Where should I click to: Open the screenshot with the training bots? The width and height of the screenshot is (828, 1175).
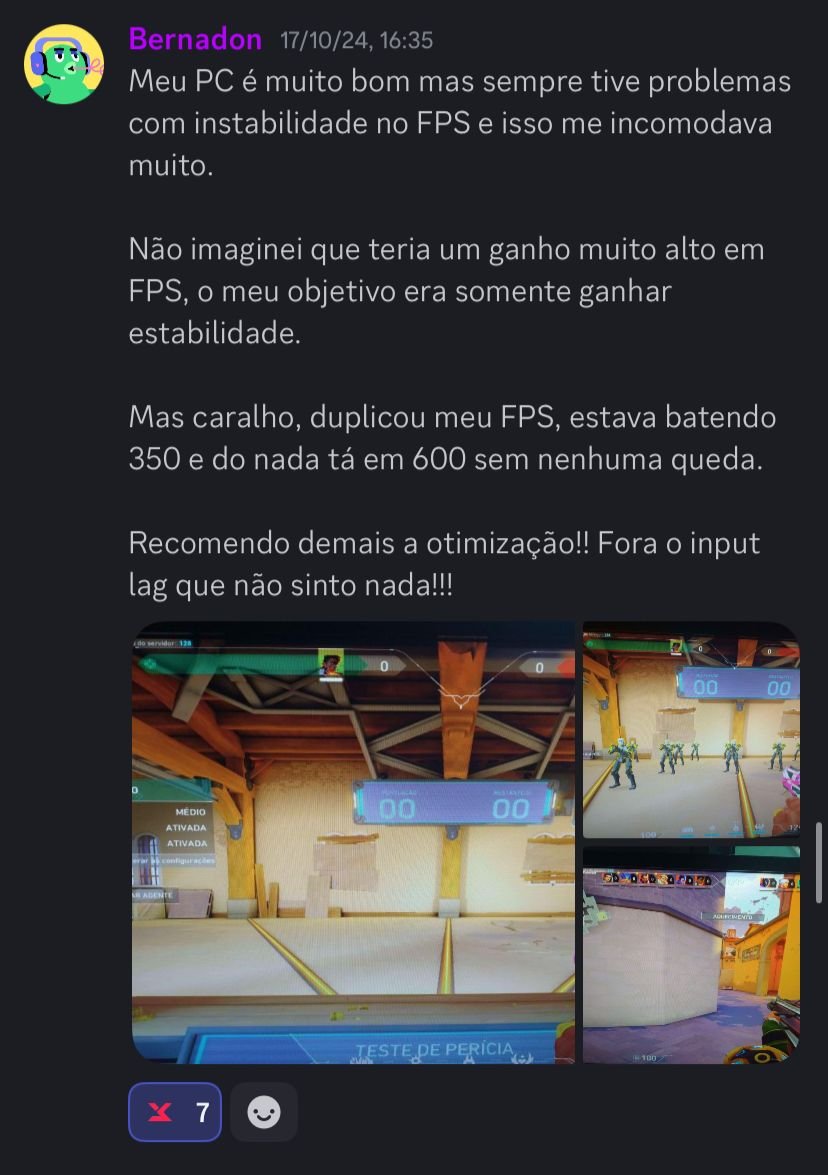[x=691, y=730]
